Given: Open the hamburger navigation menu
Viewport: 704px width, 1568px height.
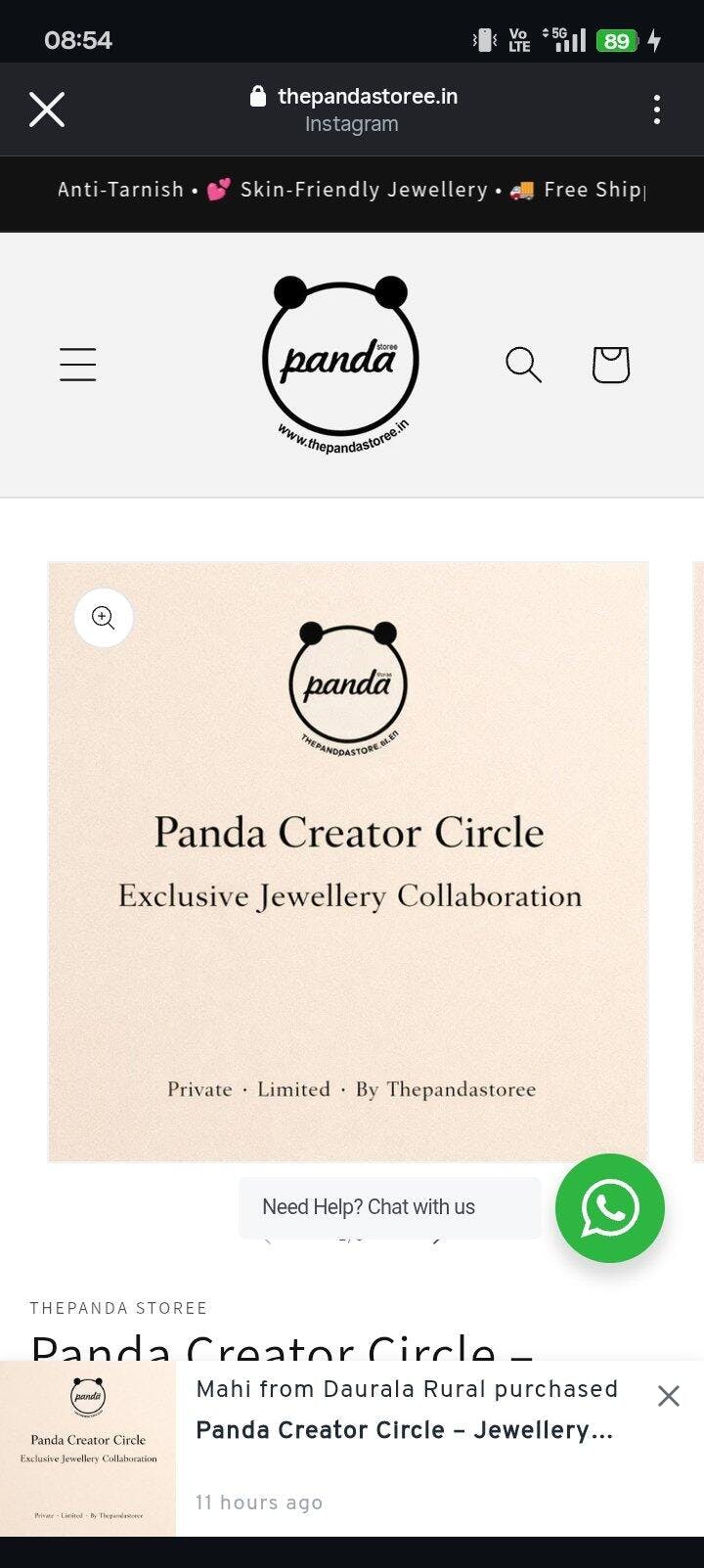Looking at the screenshot, I should pos(77,365).
